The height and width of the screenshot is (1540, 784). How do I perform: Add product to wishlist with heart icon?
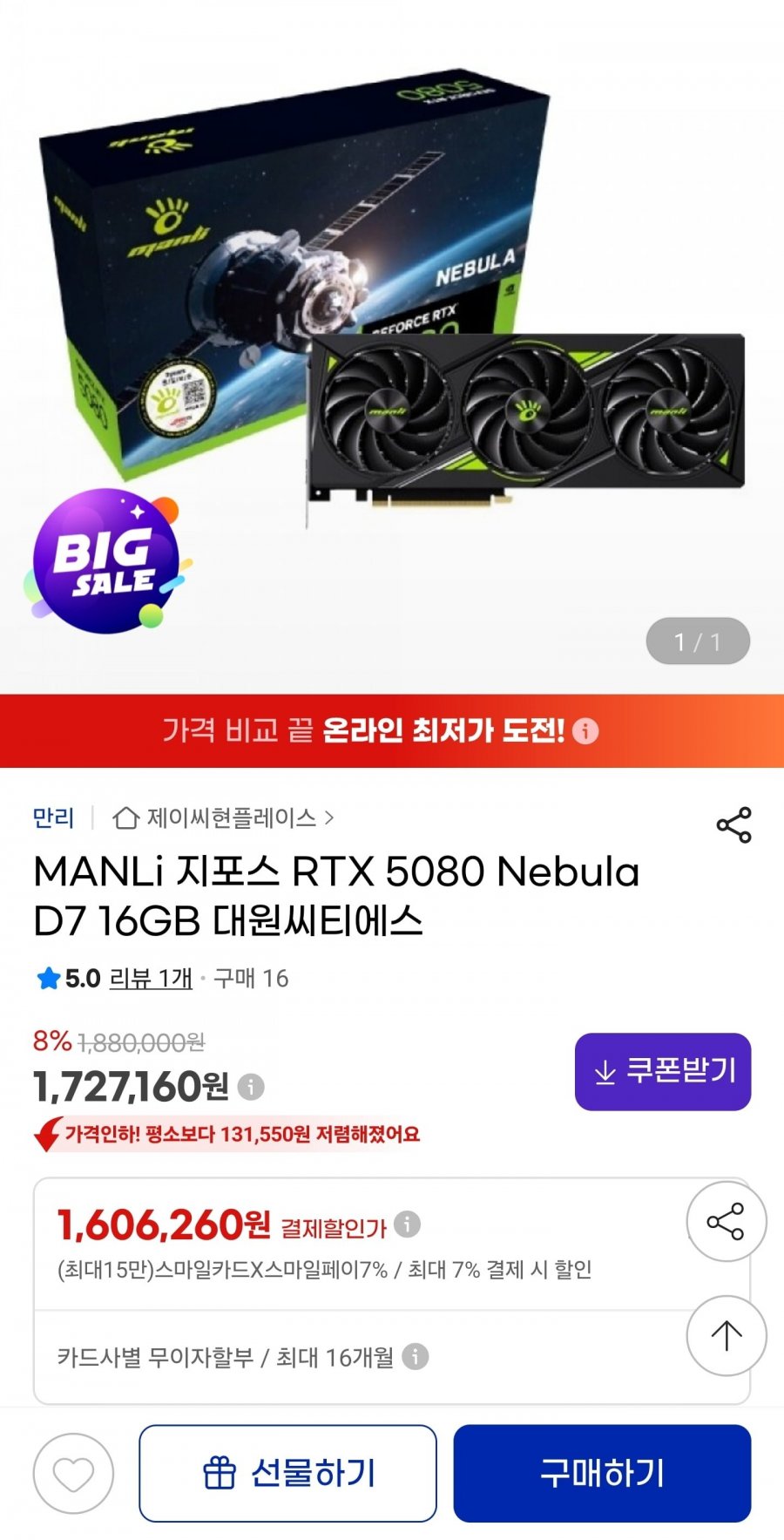[x=73, y=1473]
